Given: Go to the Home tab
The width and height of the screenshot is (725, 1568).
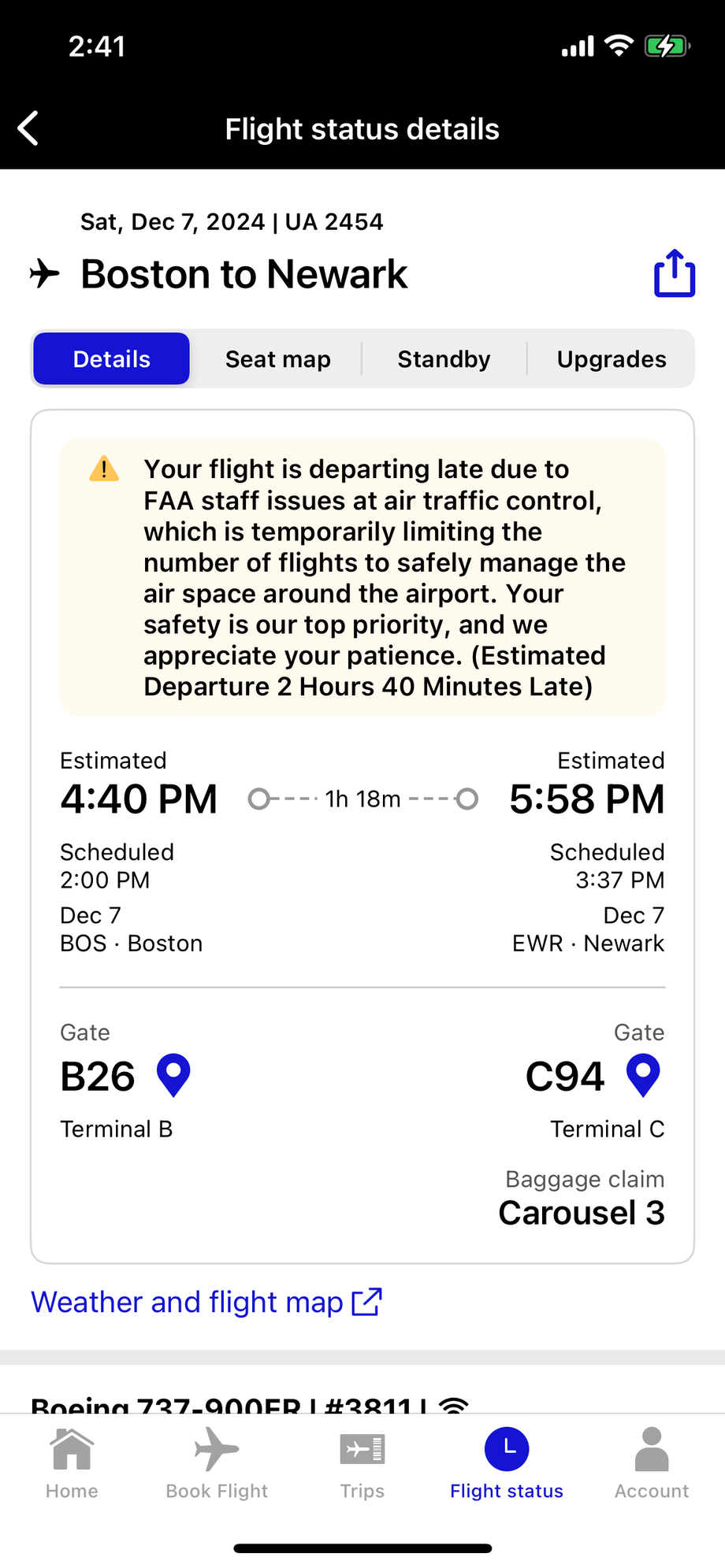Looking at the screenshot, I should (x=72, y=1464).
